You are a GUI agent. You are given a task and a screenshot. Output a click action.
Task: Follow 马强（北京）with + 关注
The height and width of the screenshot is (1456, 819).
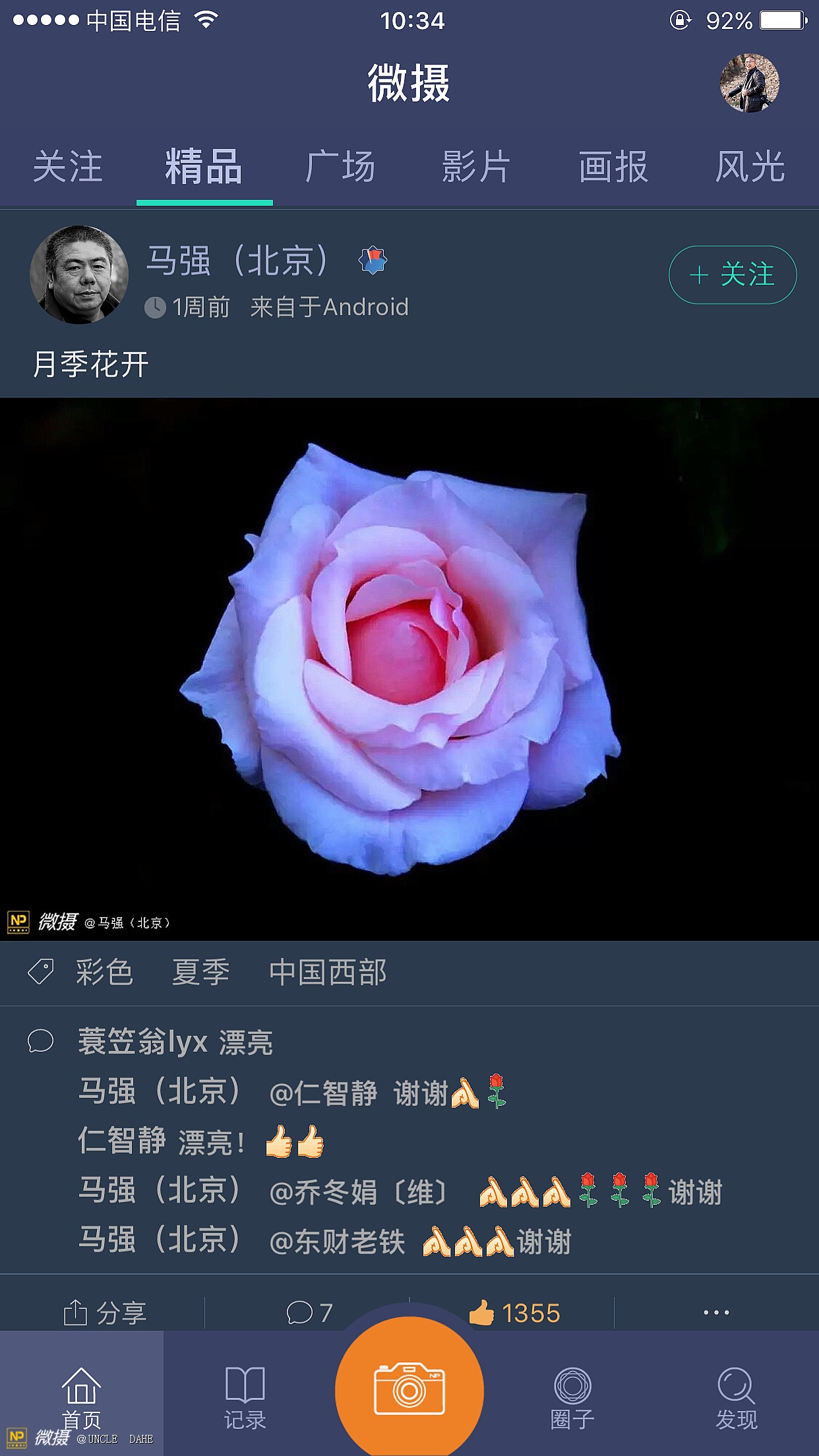pos(732,275)
